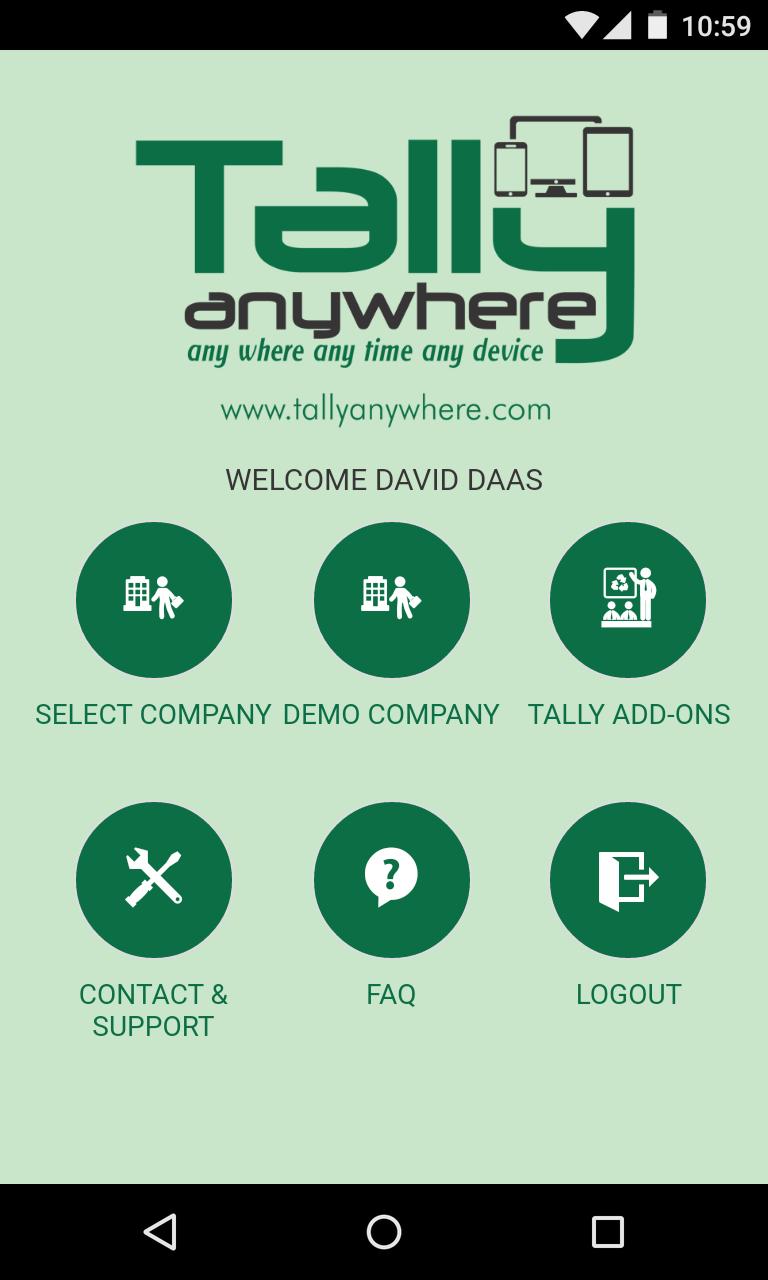Tap the system back button
Screen dimensions: 768x1280
point(160,1232)
